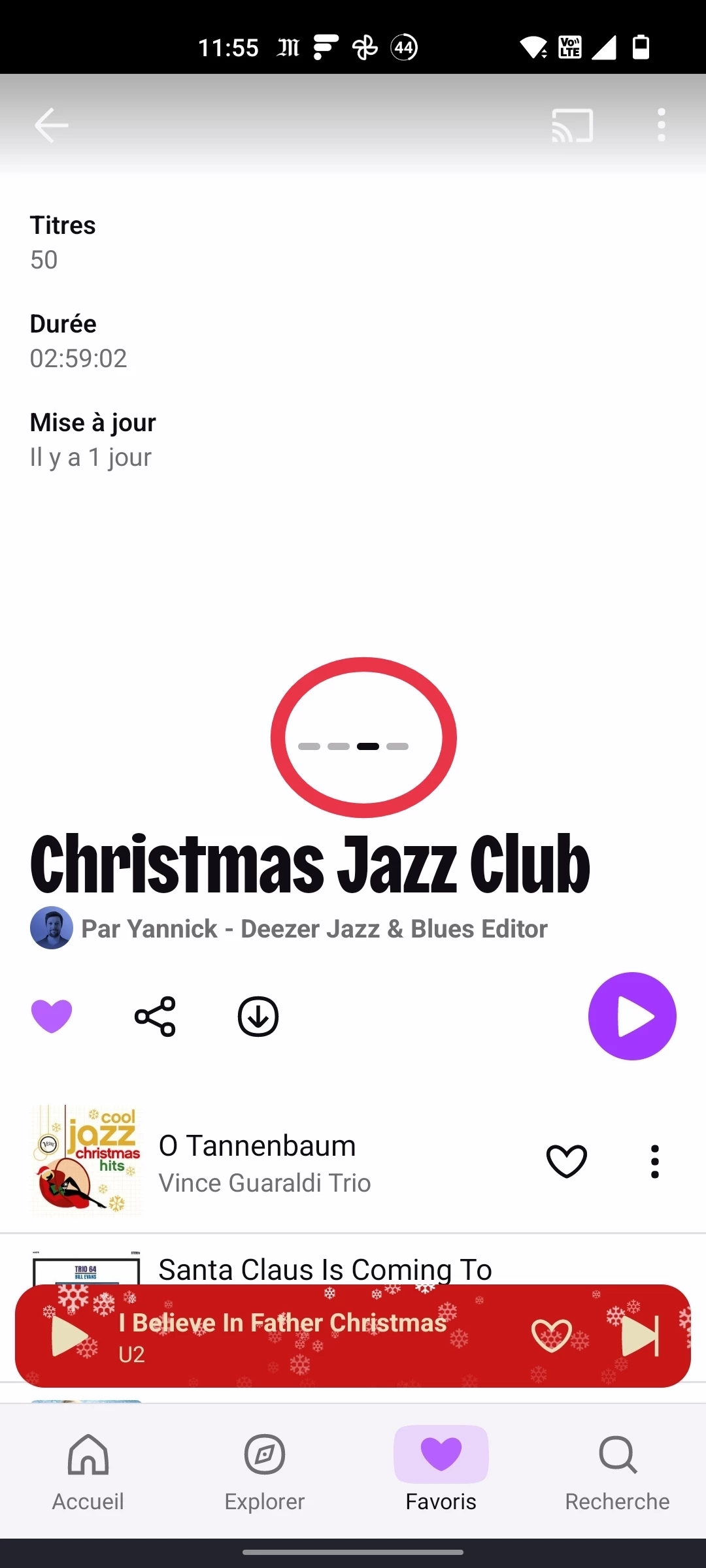This screenshot has width=706, height=1568.
Task: Skip to next track in mini player
Action: [640, 1335]
